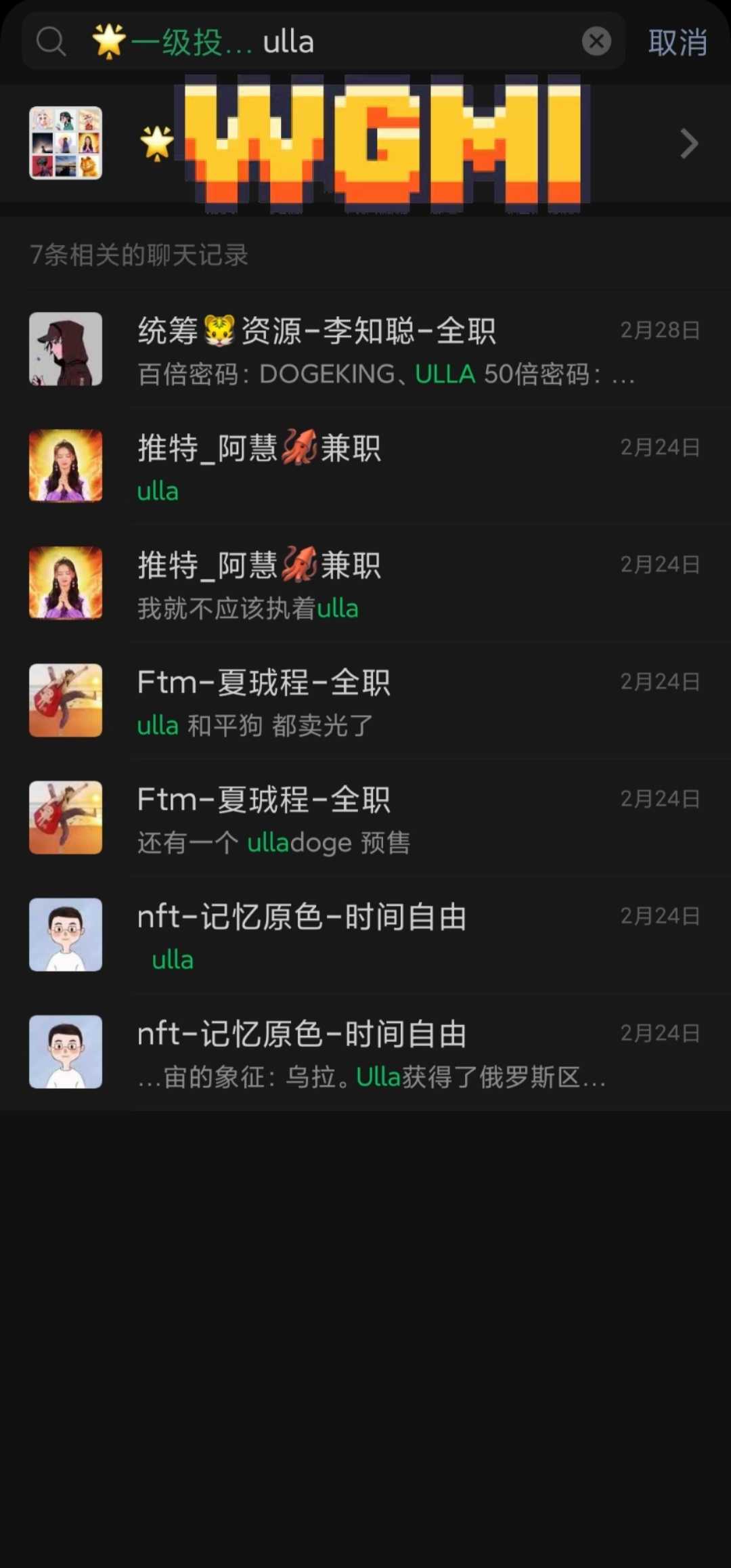Open Ftm-夏珹程 message about ulladoge 预售
731x1568 pixels.
(x=386, y=819)
